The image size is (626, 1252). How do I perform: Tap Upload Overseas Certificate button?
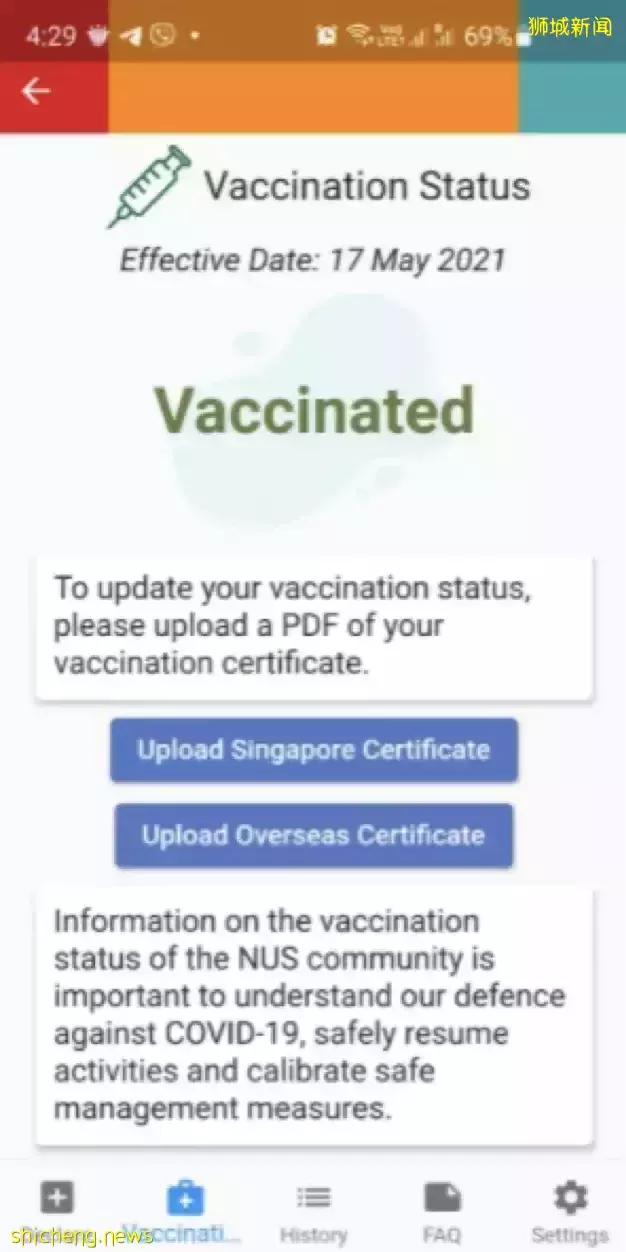point(313,835)
